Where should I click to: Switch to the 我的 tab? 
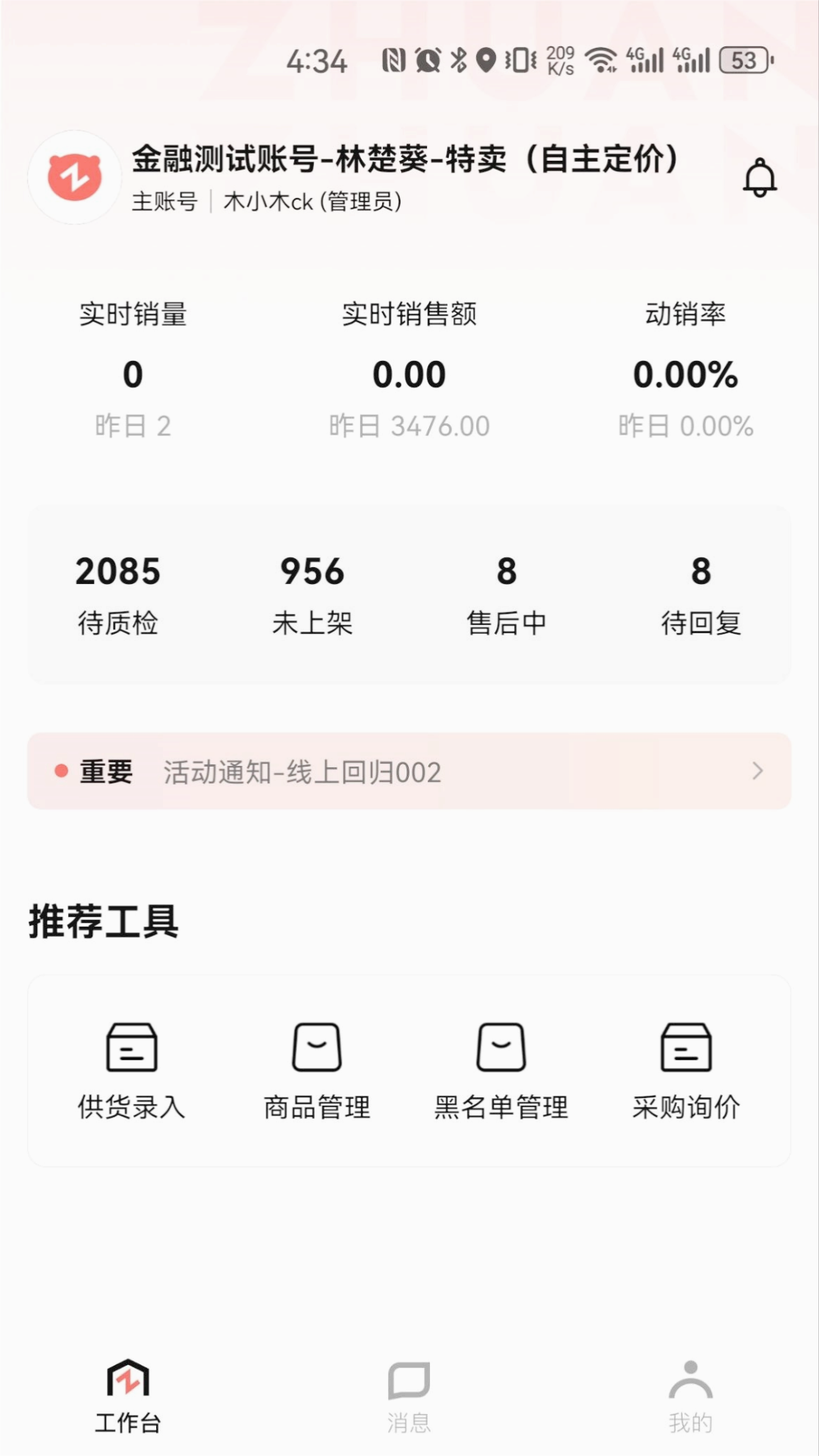(x=690, y=1395)
